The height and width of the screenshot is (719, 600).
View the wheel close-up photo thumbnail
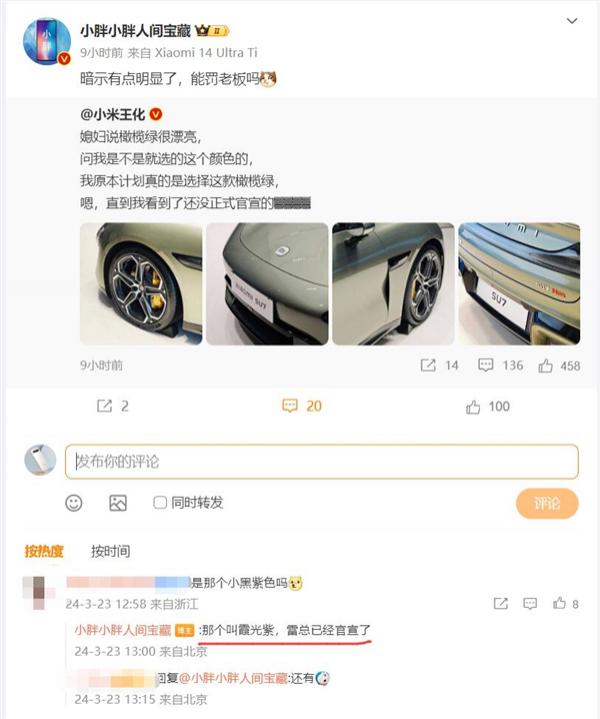point(141,284)
